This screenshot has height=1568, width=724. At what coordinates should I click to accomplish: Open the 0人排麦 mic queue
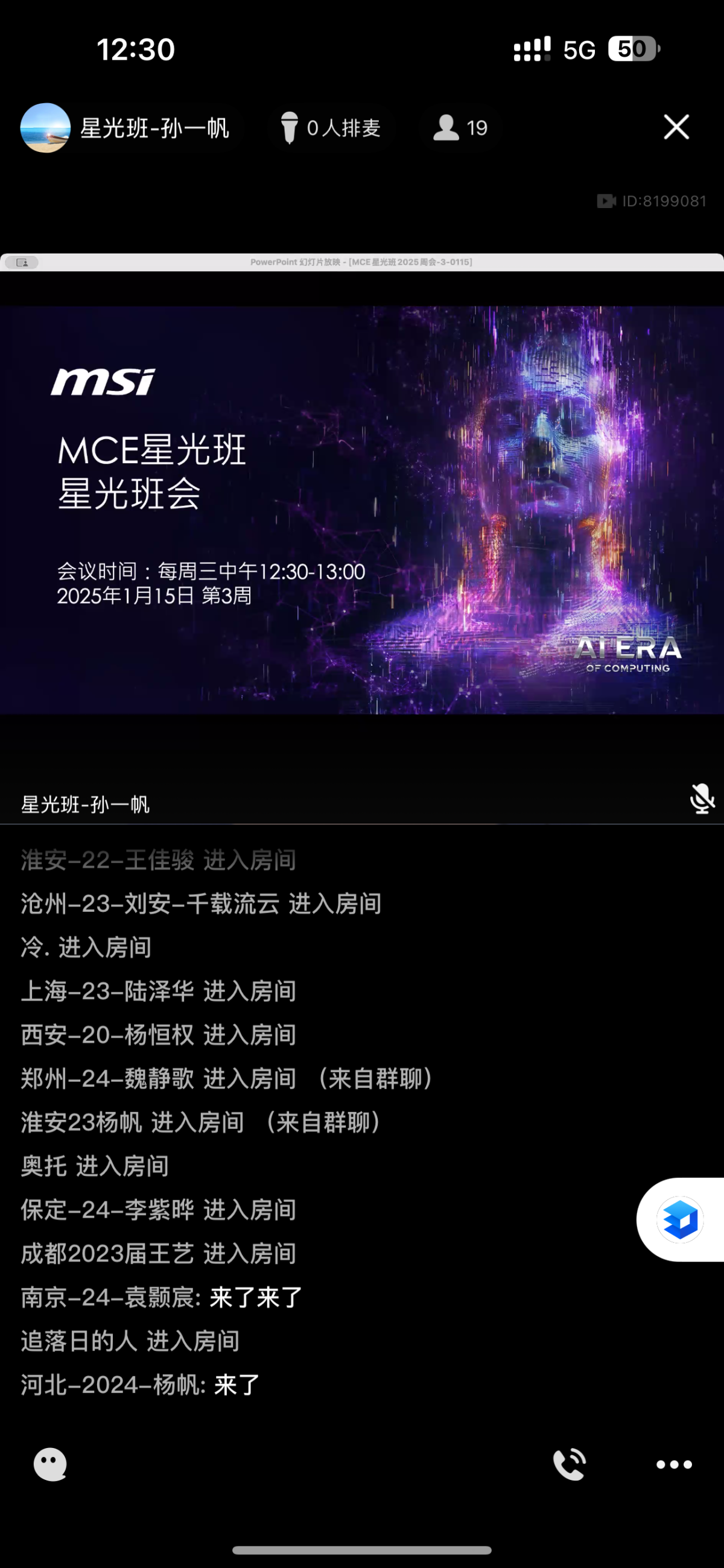[331, 128]
